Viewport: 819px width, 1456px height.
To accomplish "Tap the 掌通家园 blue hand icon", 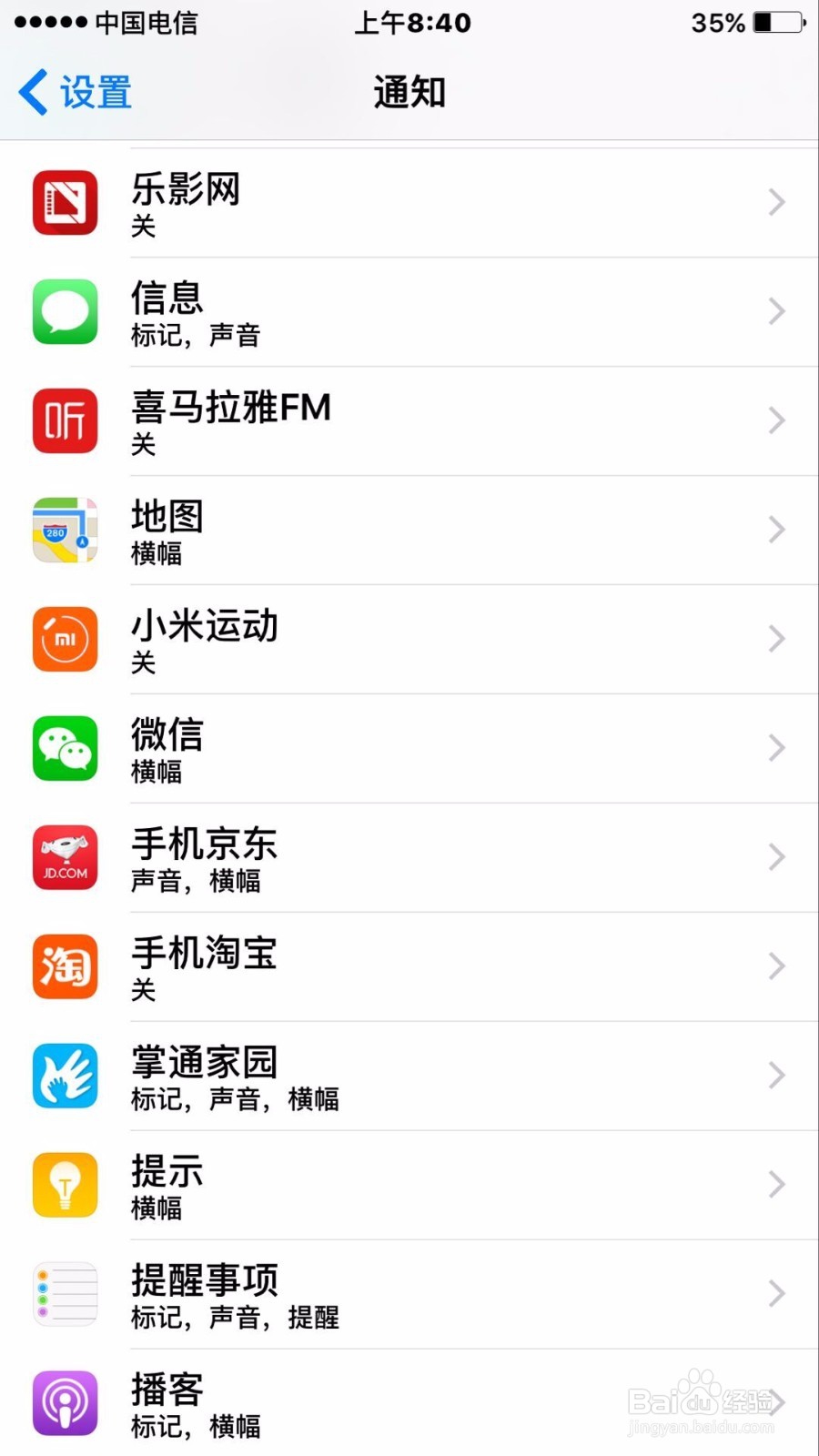I will [x=65, y=1076].
